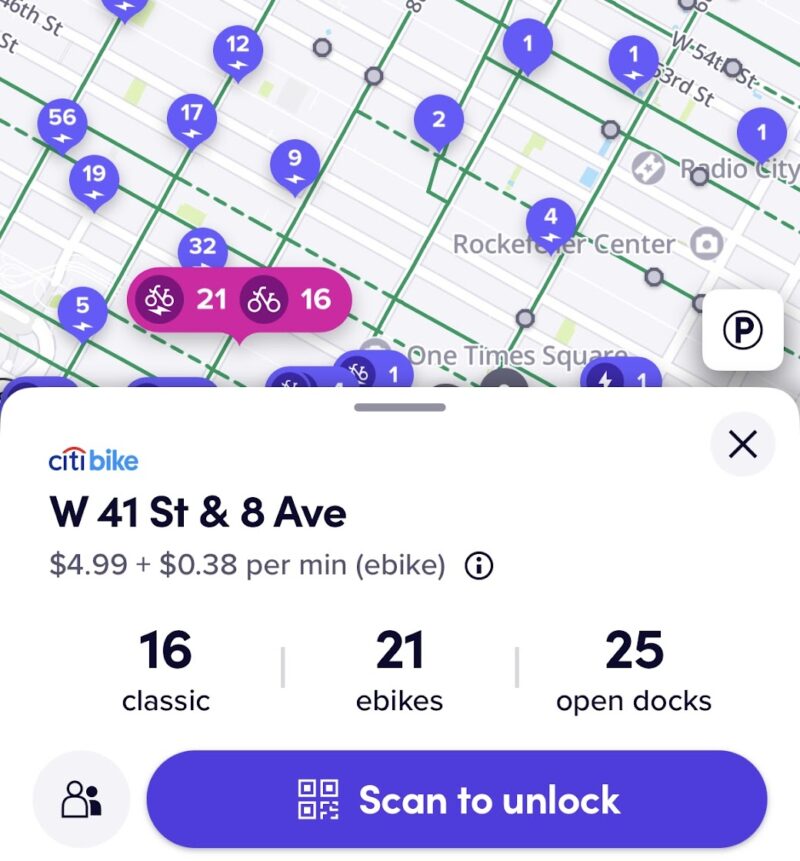Image resolution: width=800 pixels, height=861 pixels.
Task: Show pricing info for ebike rate
Action: point(479,566)
